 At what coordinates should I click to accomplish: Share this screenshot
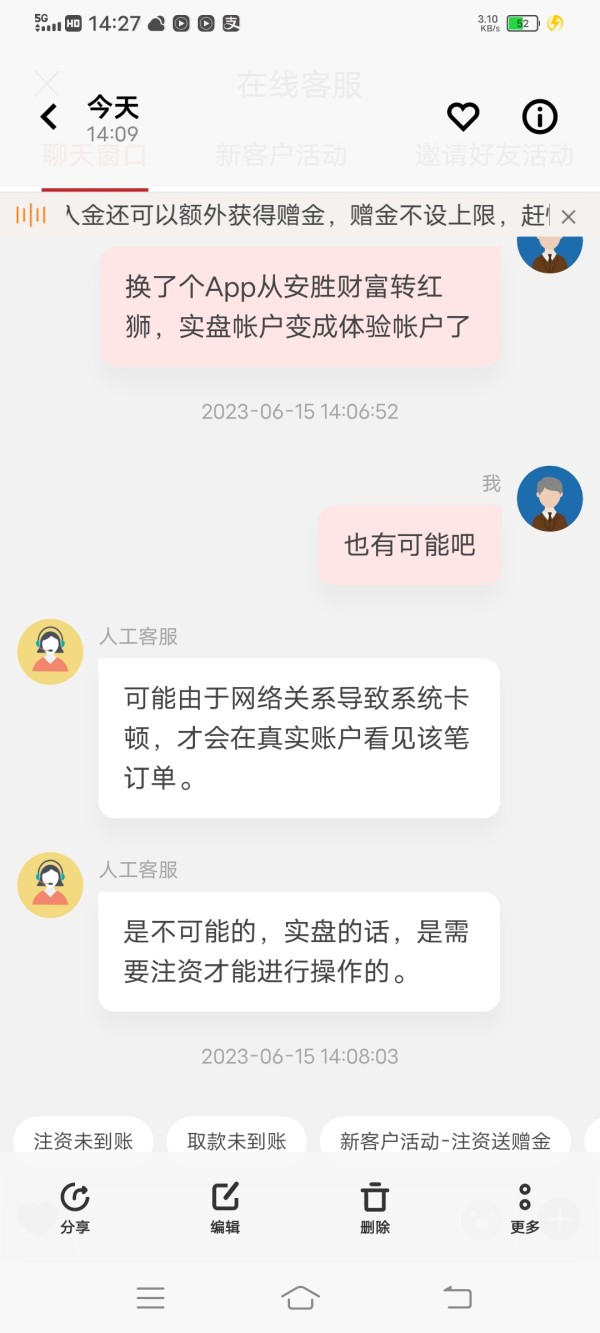click(75, 1208)
